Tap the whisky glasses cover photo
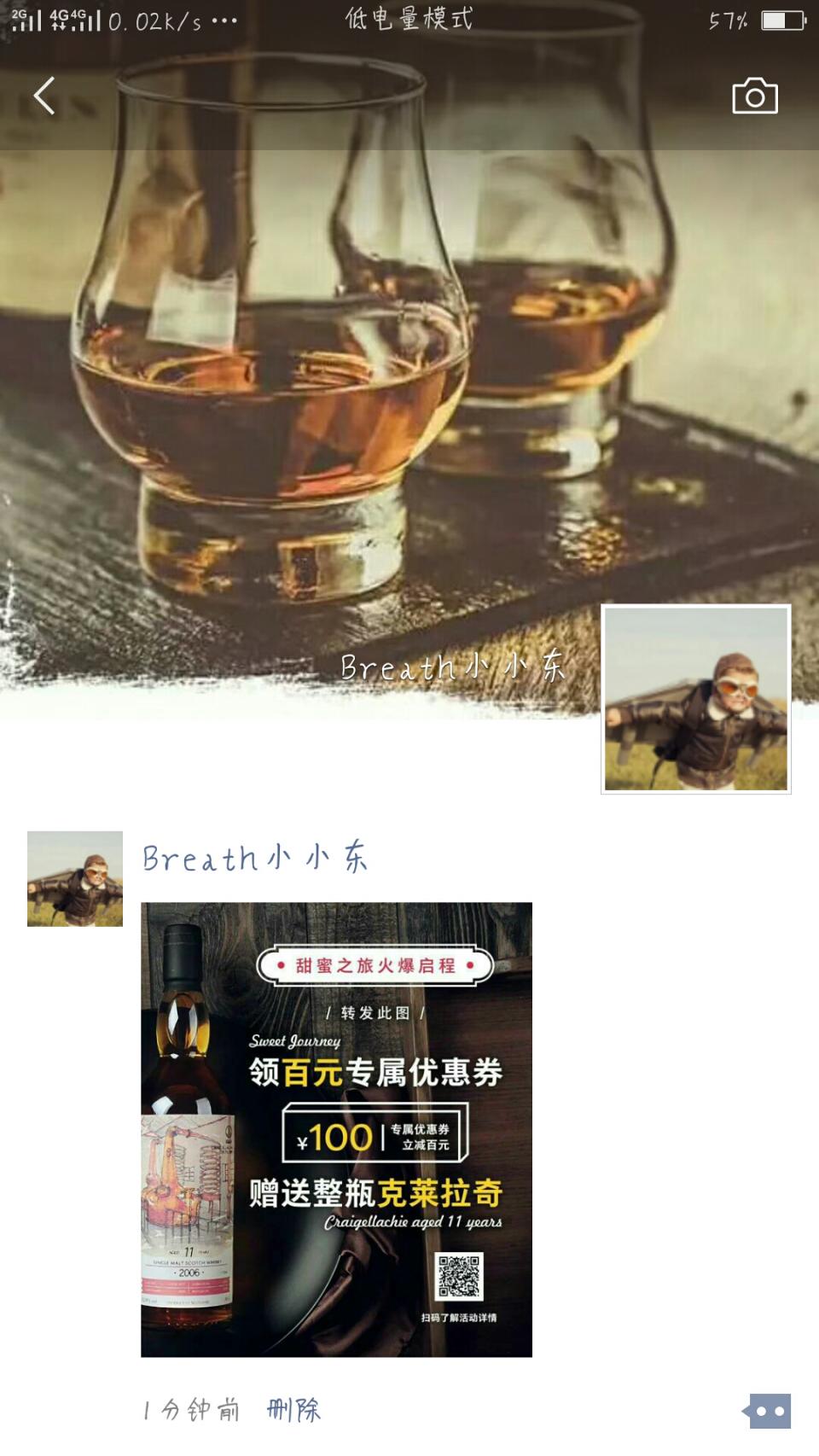The height and width of the screenshot is (1456, 819). click(341, 384)
